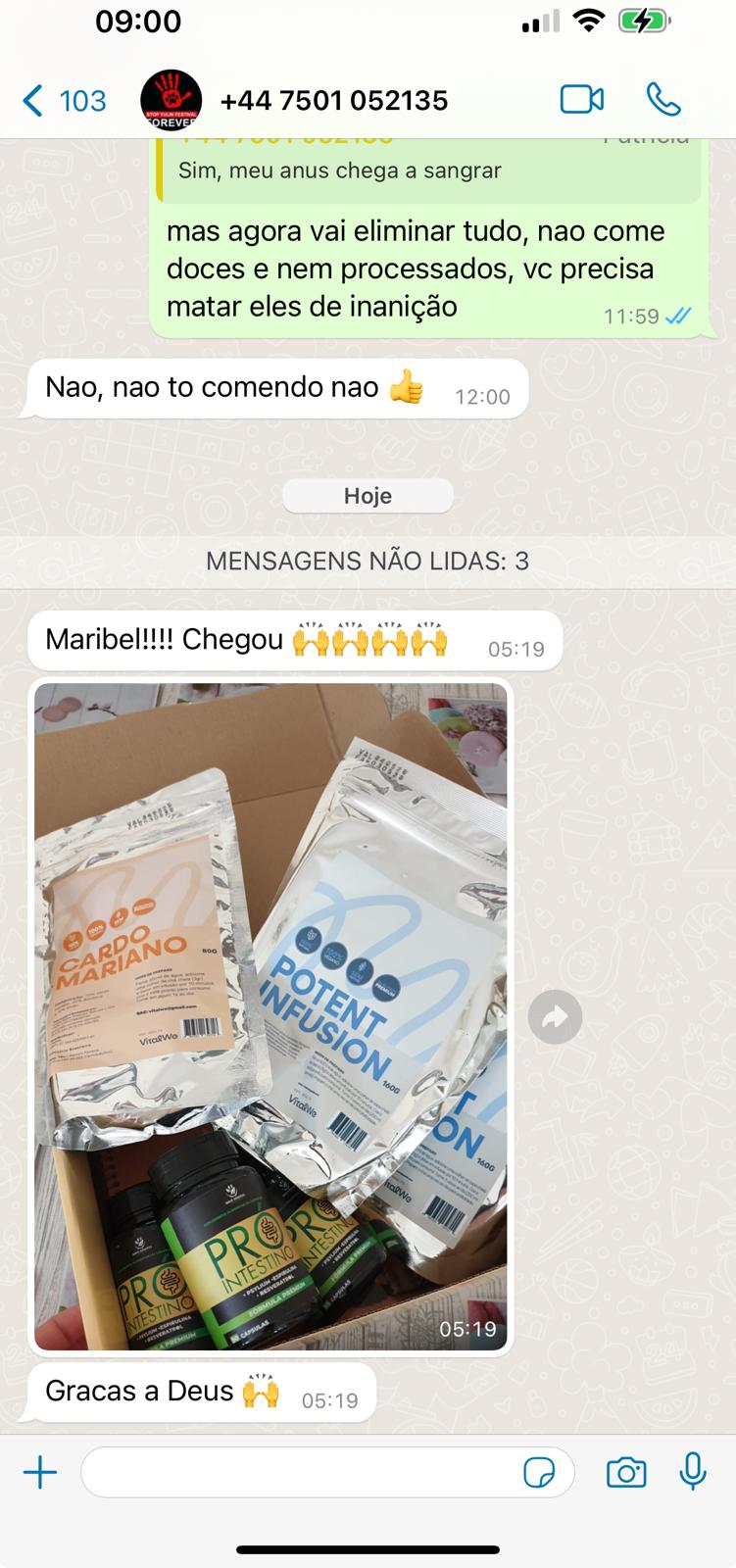736x1568 pixels.
Task: Open the received product photo
Action: pyautogui.click(x=270, y=1015)
